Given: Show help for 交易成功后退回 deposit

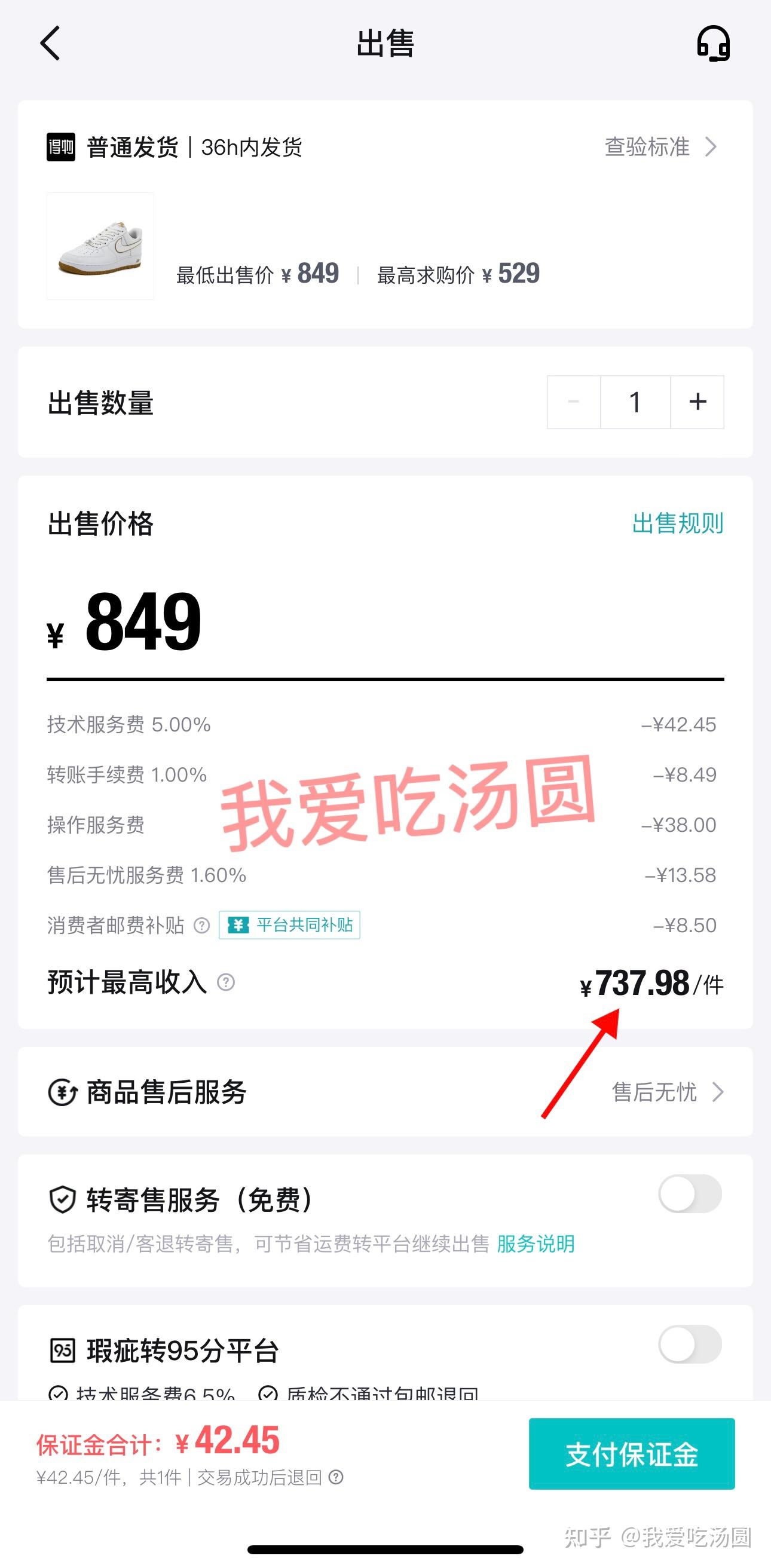Looking at the screenshot, I should pyautogui.click(x=335, y=1477).
